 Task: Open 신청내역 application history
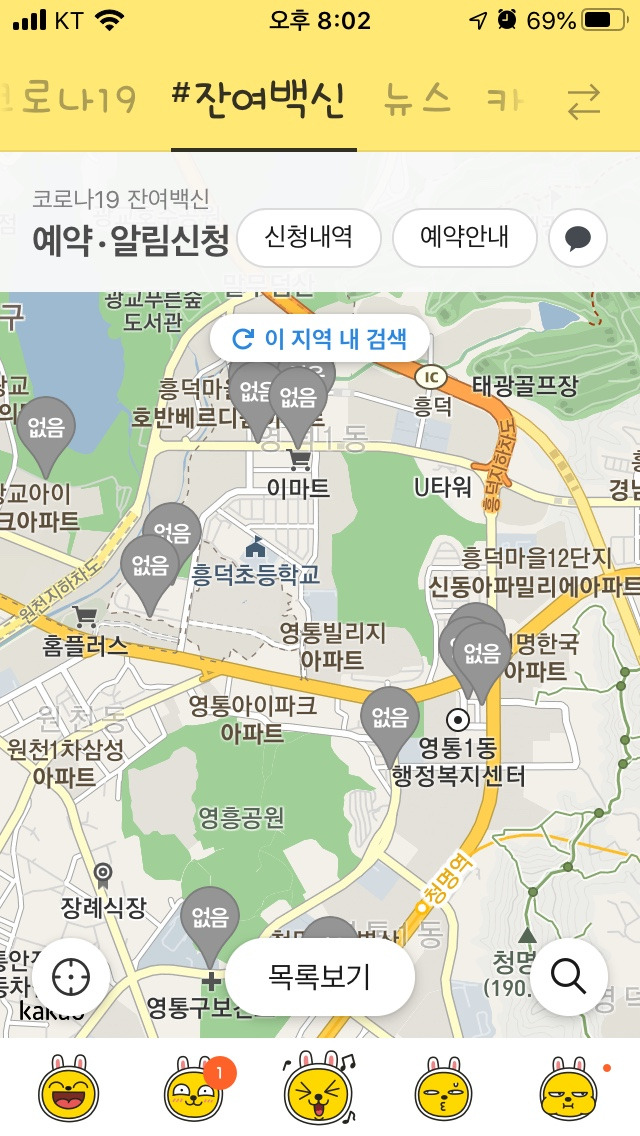(309, 238)
